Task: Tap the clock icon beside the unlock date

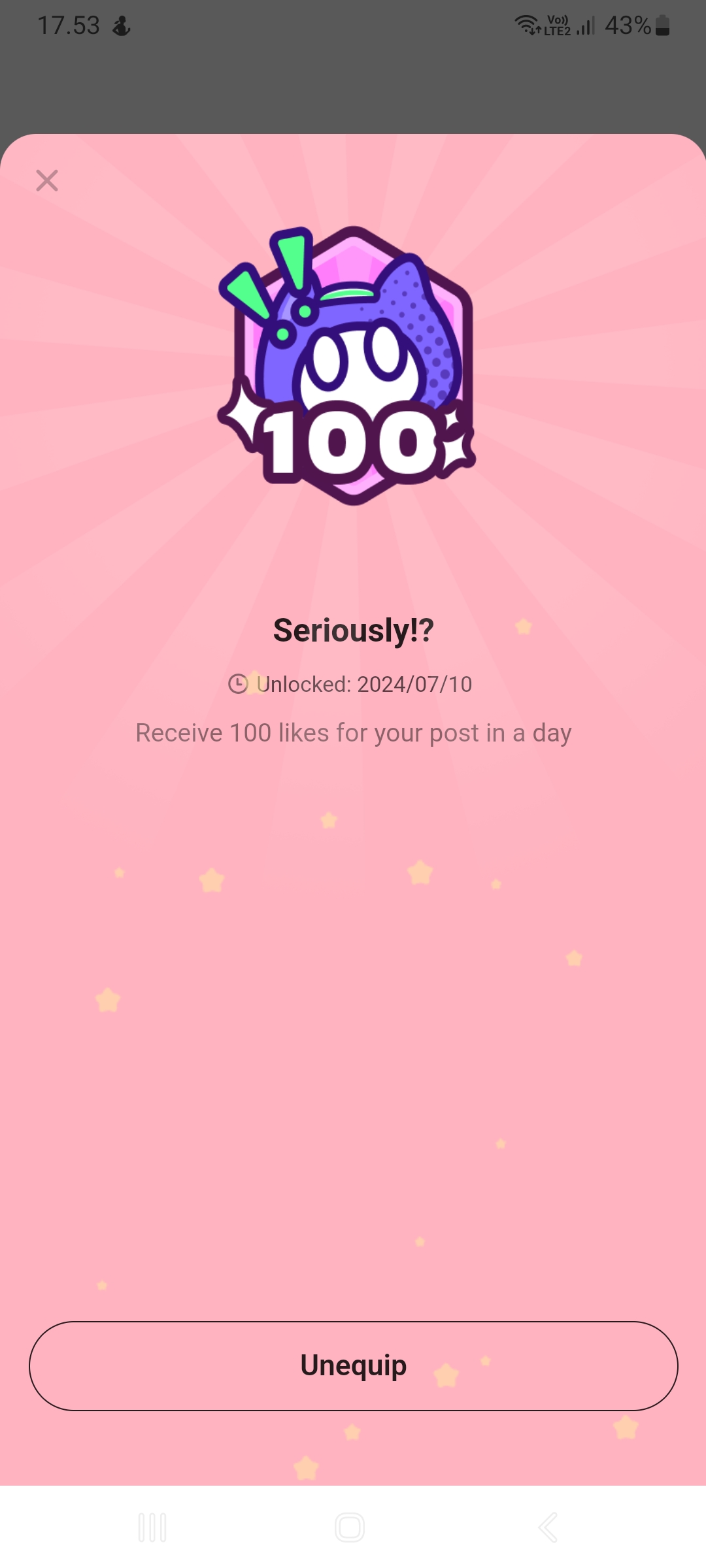Action: (239, 684)
